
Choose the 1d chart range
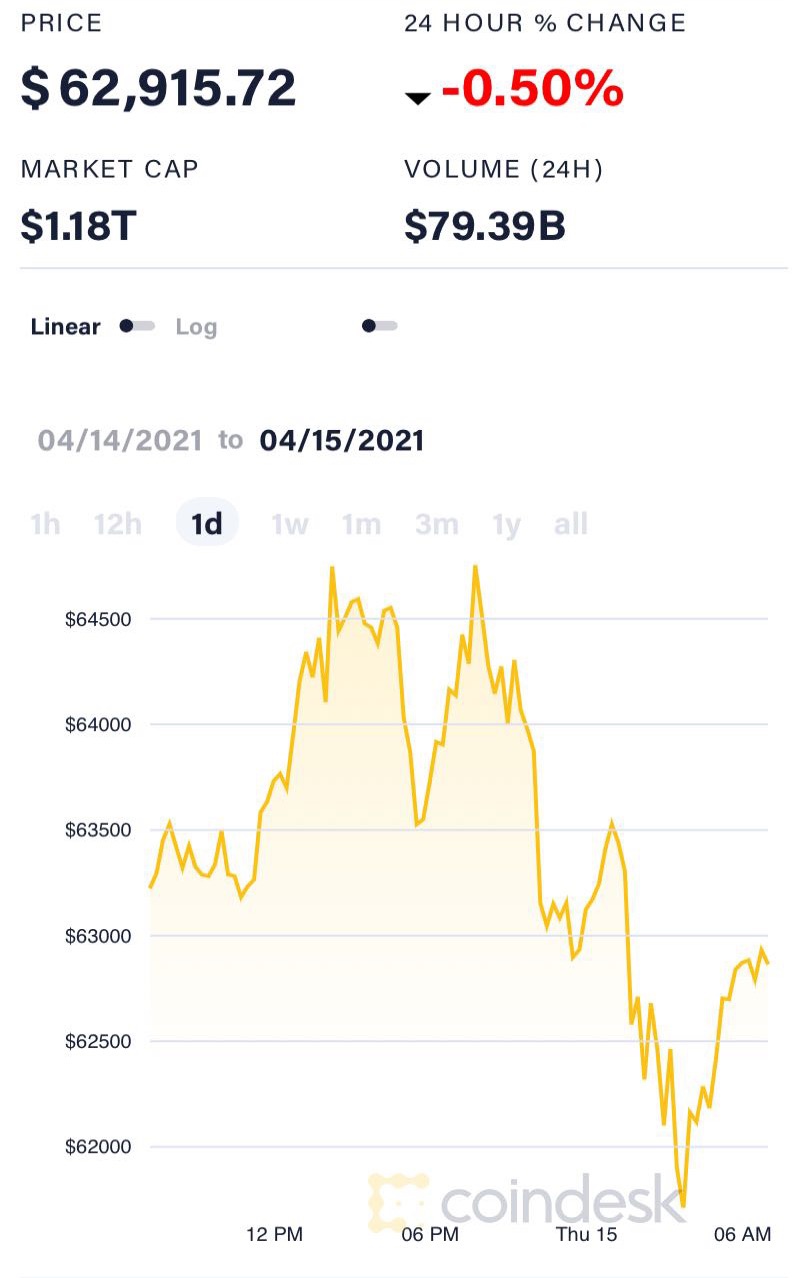207,523
